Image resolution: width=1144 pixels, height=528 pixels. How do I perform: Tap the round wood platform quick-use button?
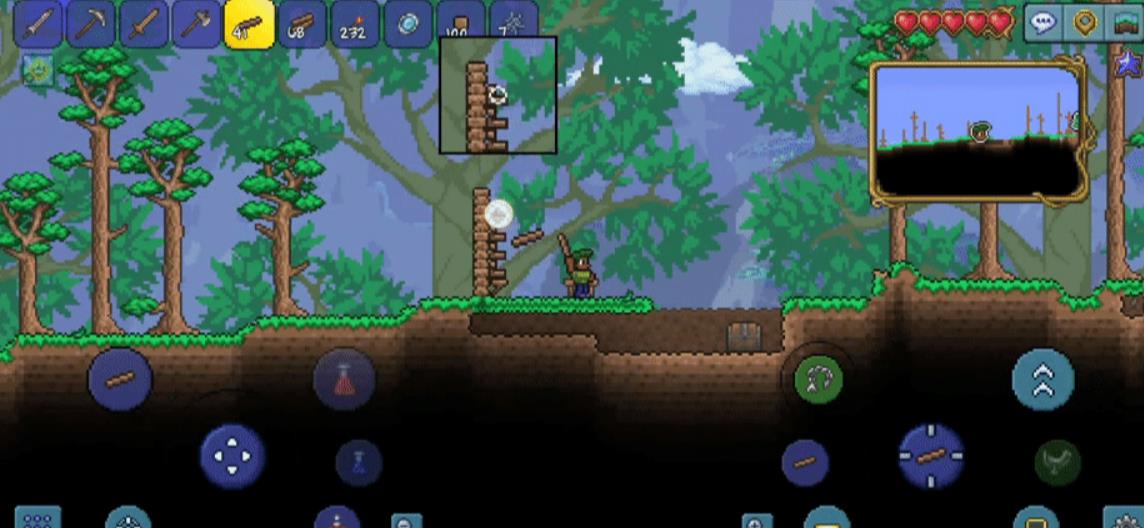(120, 380)
